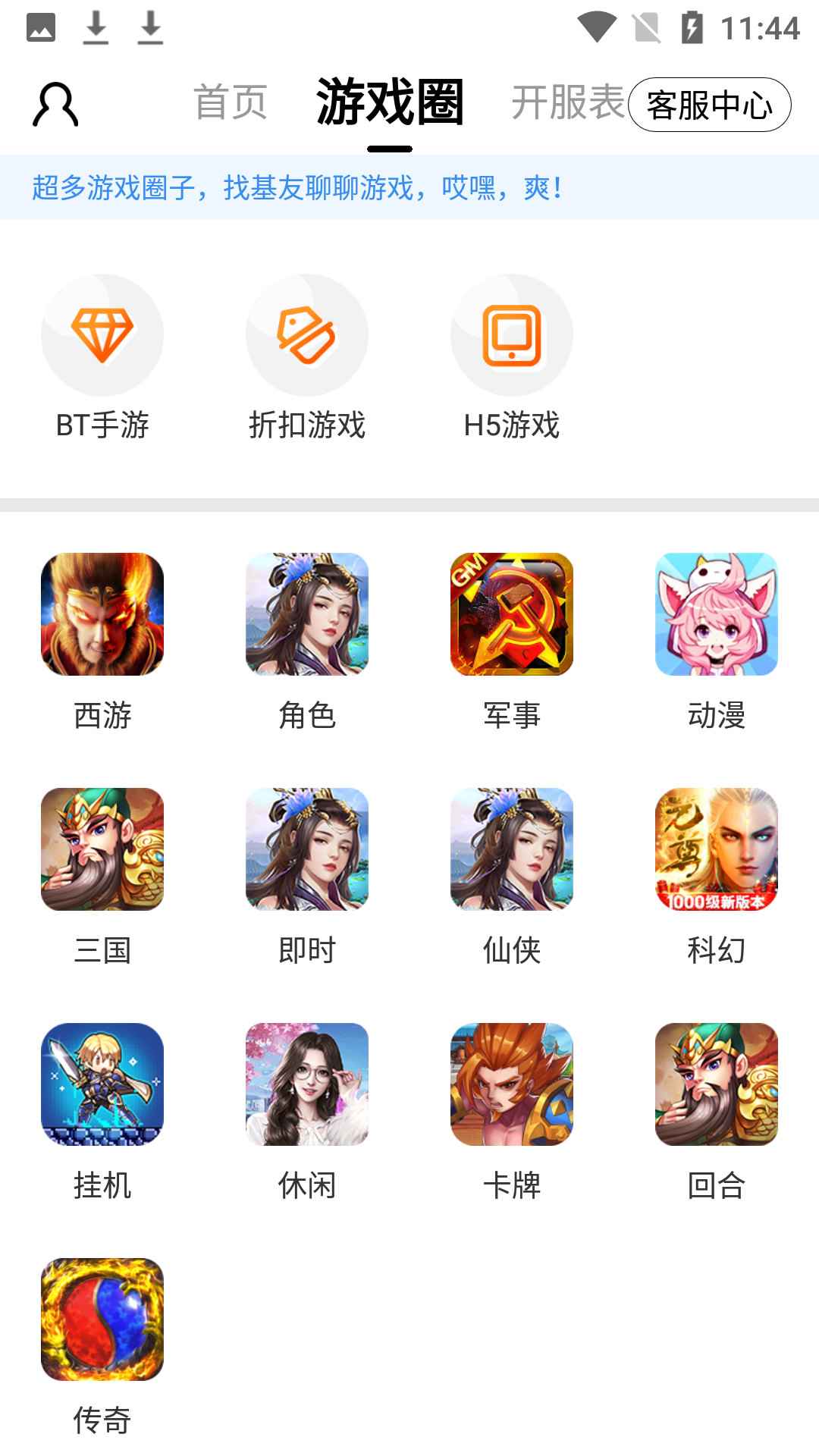Open the user profile icon
819x1456 pixels.
[x=55, y=104]
